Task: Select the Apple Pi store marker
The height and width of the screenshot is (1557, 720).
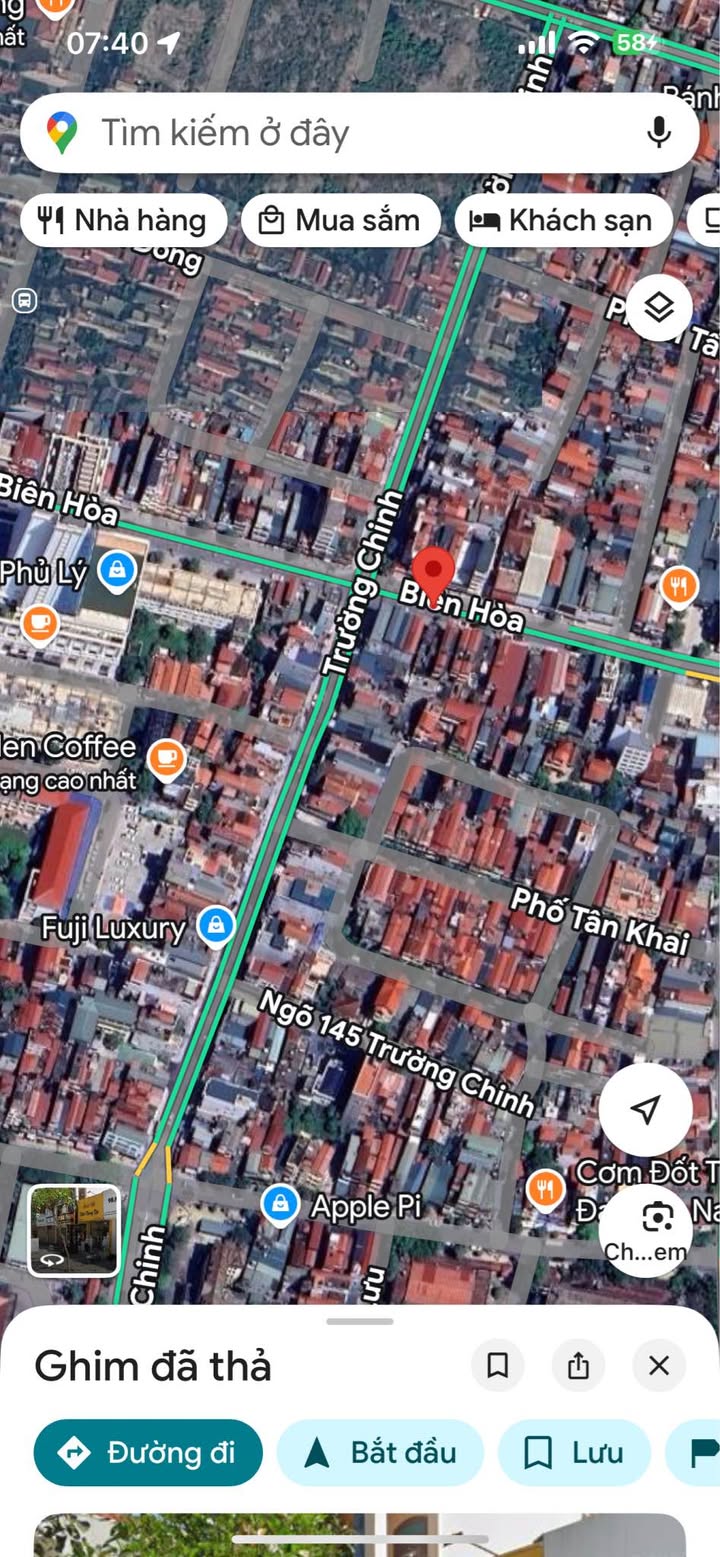Action: pos(280,1204)
